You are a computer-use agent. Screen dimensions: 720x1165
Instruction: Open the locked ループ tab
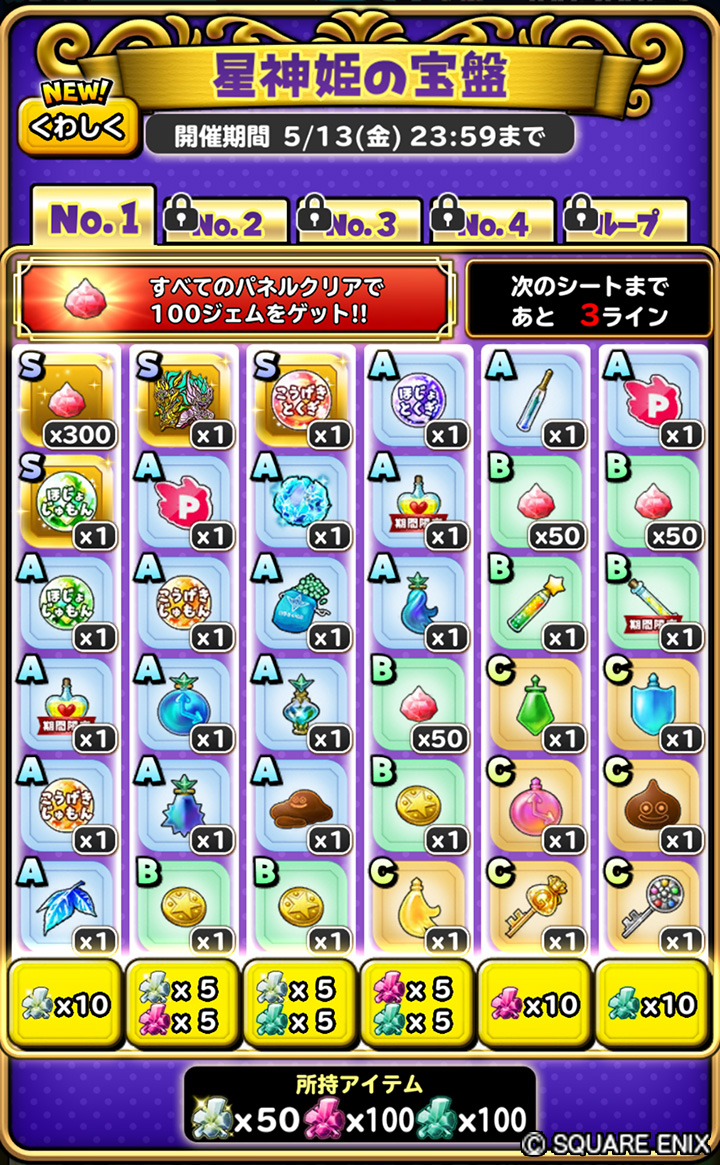(x=624, y=222)
